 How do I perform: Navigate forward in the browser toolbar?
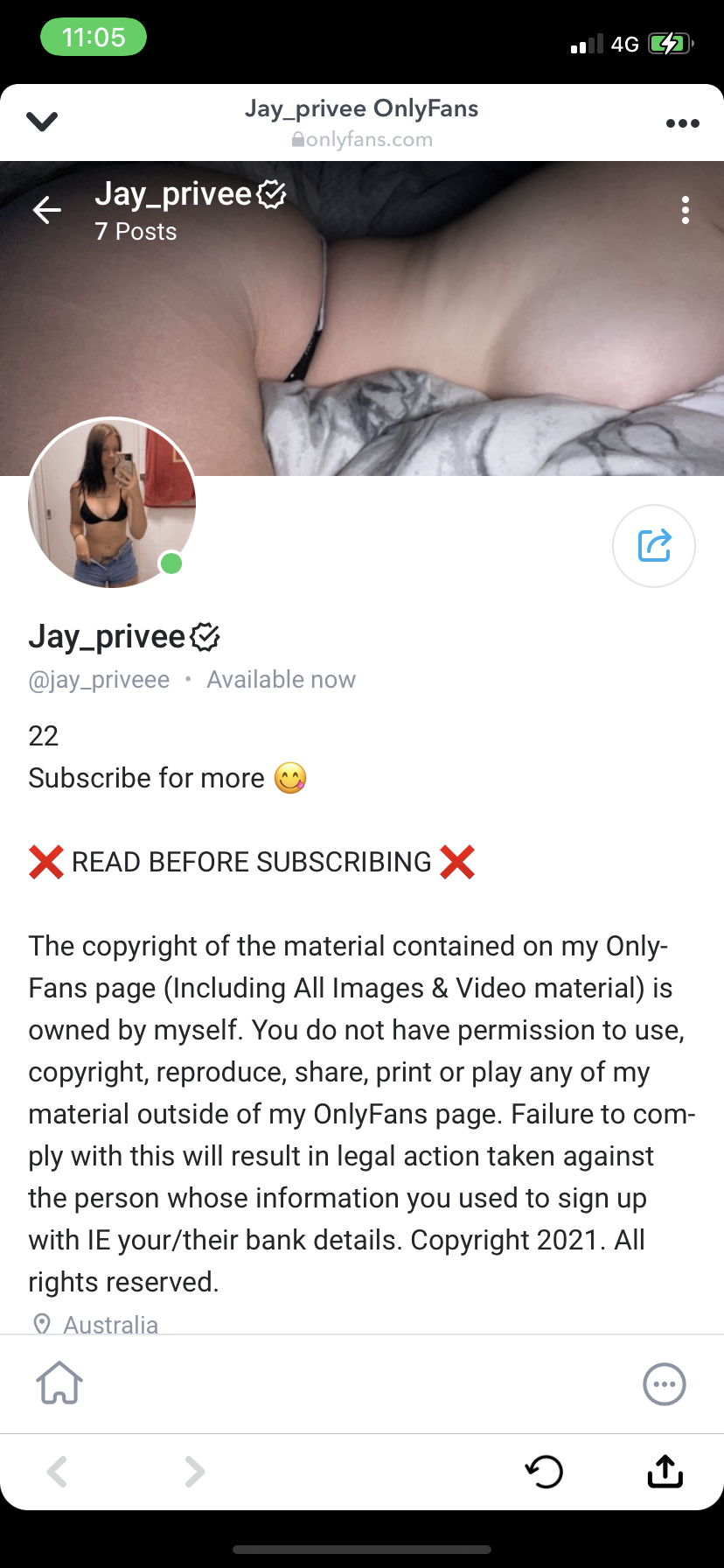(x=195, y=1472)
